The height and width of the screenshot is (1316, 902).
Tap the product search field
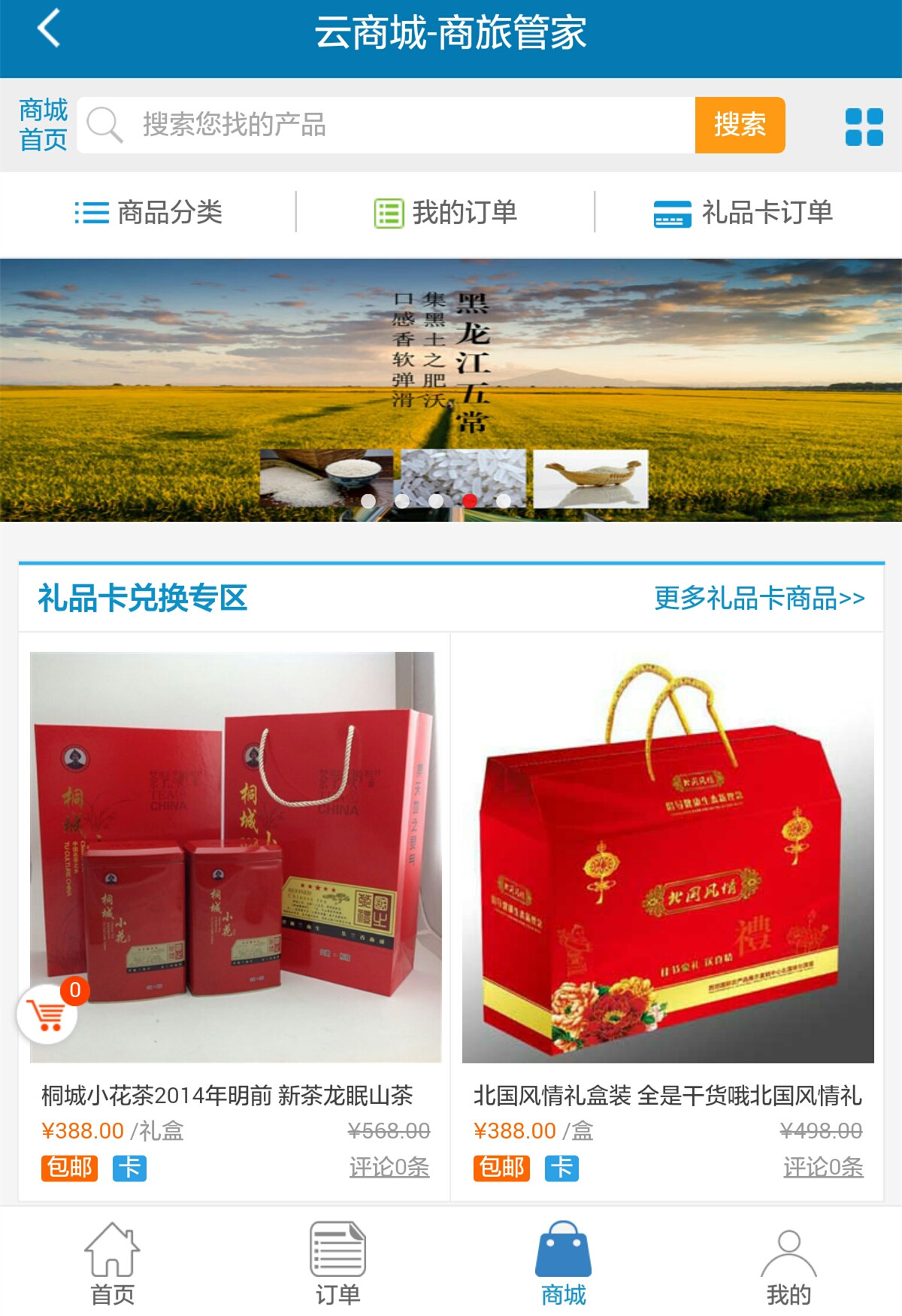(391, 125)
